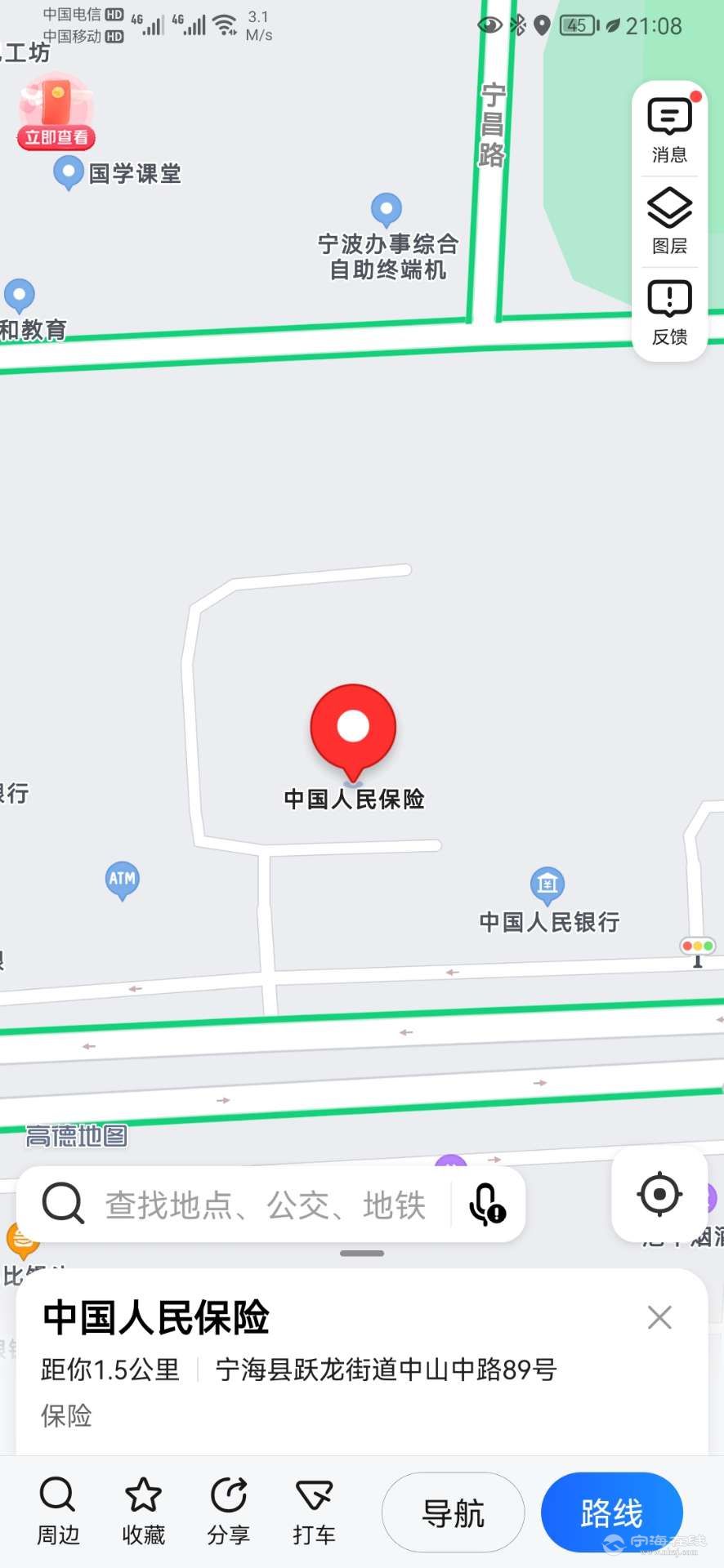Select the 宁波办事综合自助终端机 map marker
The image size is (724, 1568).
coord(387,209)
